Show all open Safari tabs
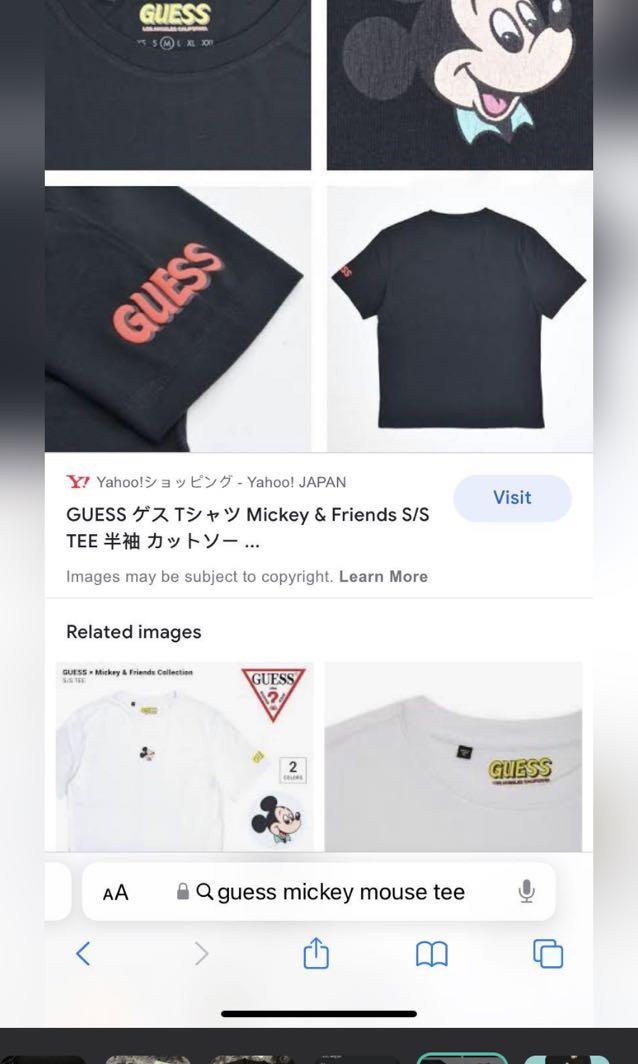 pyautogui.click(x=548, y=954)
